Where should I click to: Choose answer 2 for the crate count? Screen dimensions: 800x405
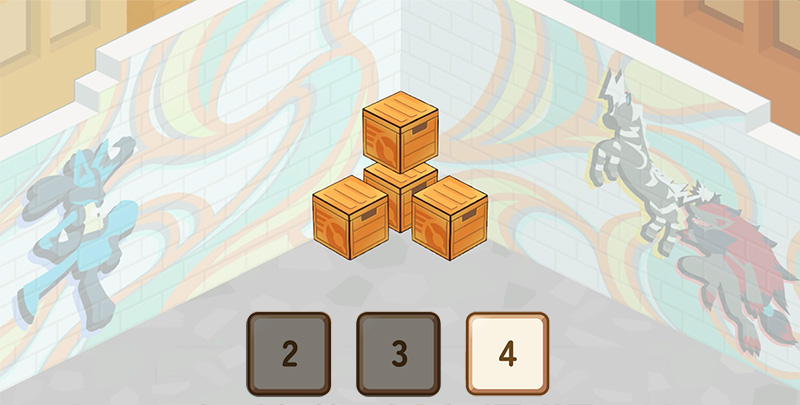pyautogui.click(x=289, y=353)
